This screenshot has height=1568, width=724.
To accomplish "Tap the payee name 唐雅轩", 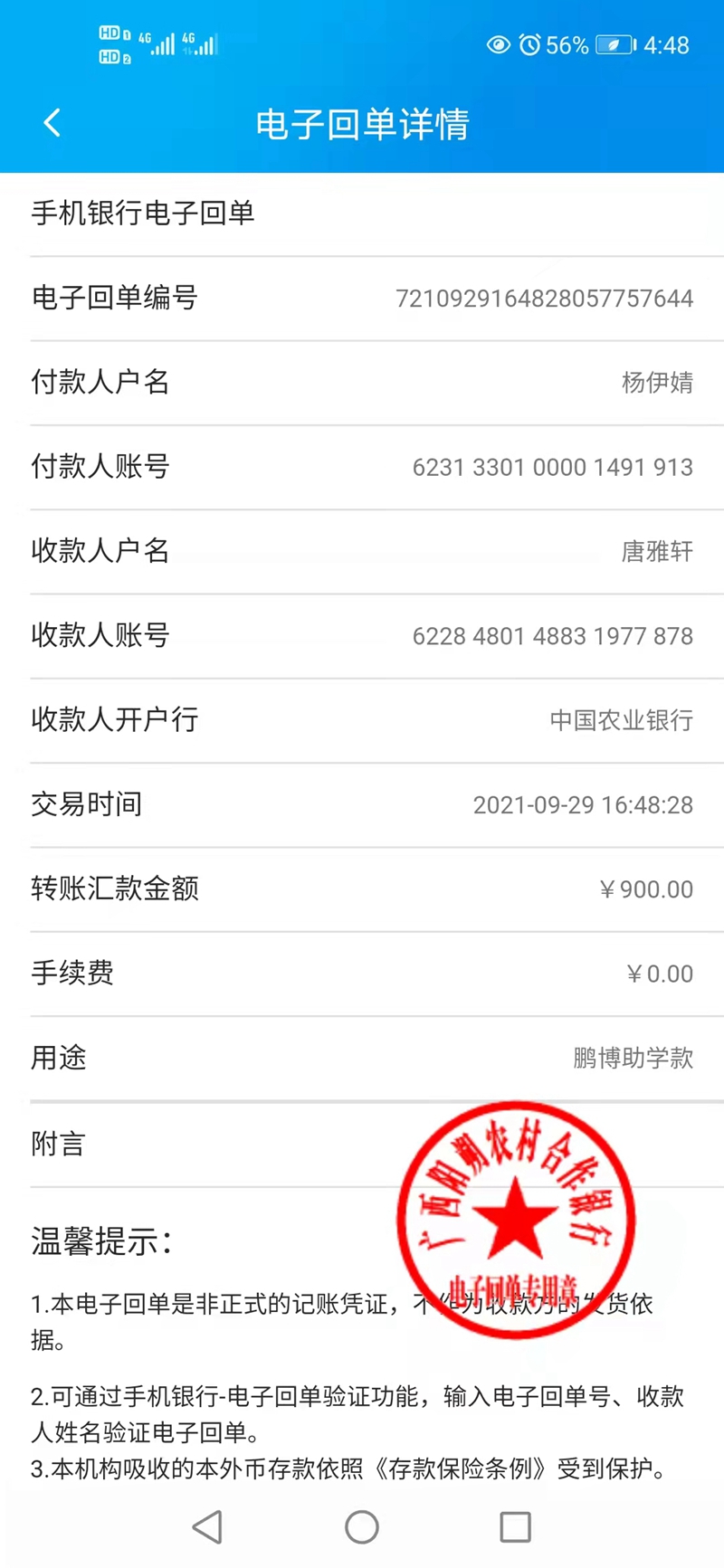I will [x=658, y=552].
